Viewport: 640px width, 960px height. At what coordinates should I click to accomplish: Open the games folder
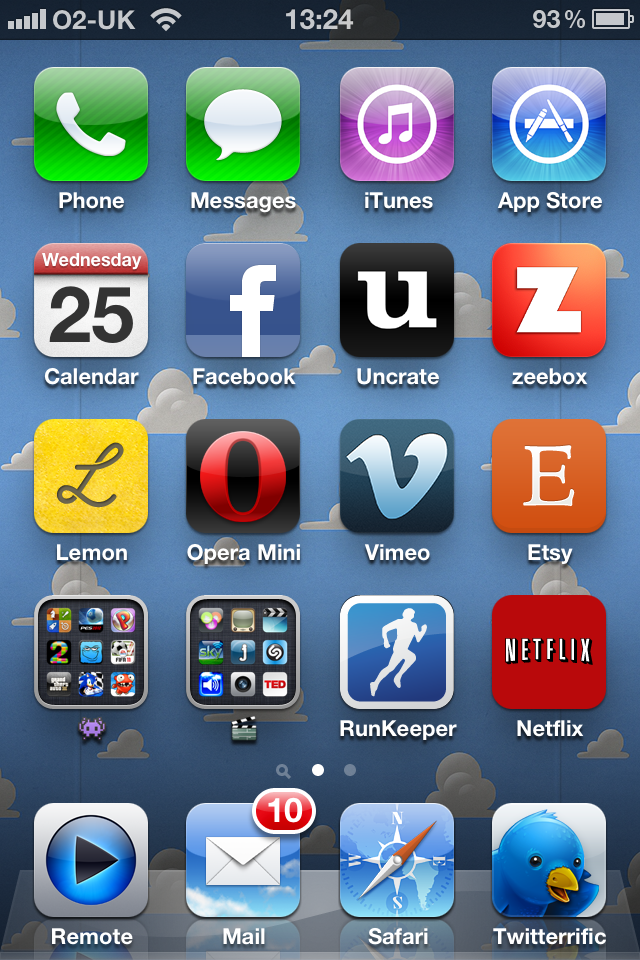click(x=91, y=652)
